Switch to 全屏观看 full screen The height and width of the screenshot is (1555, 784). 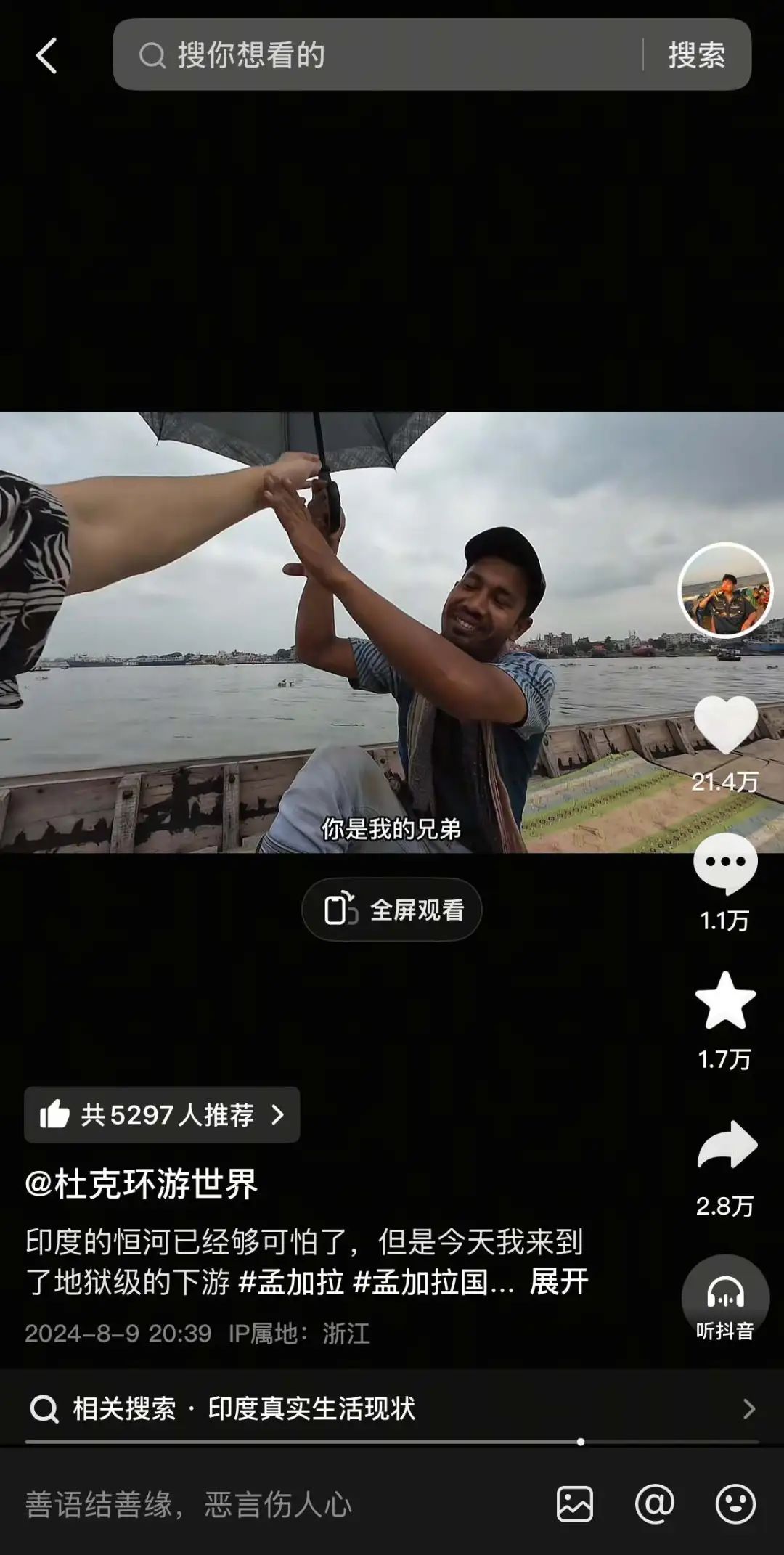(x=392, y=910)
